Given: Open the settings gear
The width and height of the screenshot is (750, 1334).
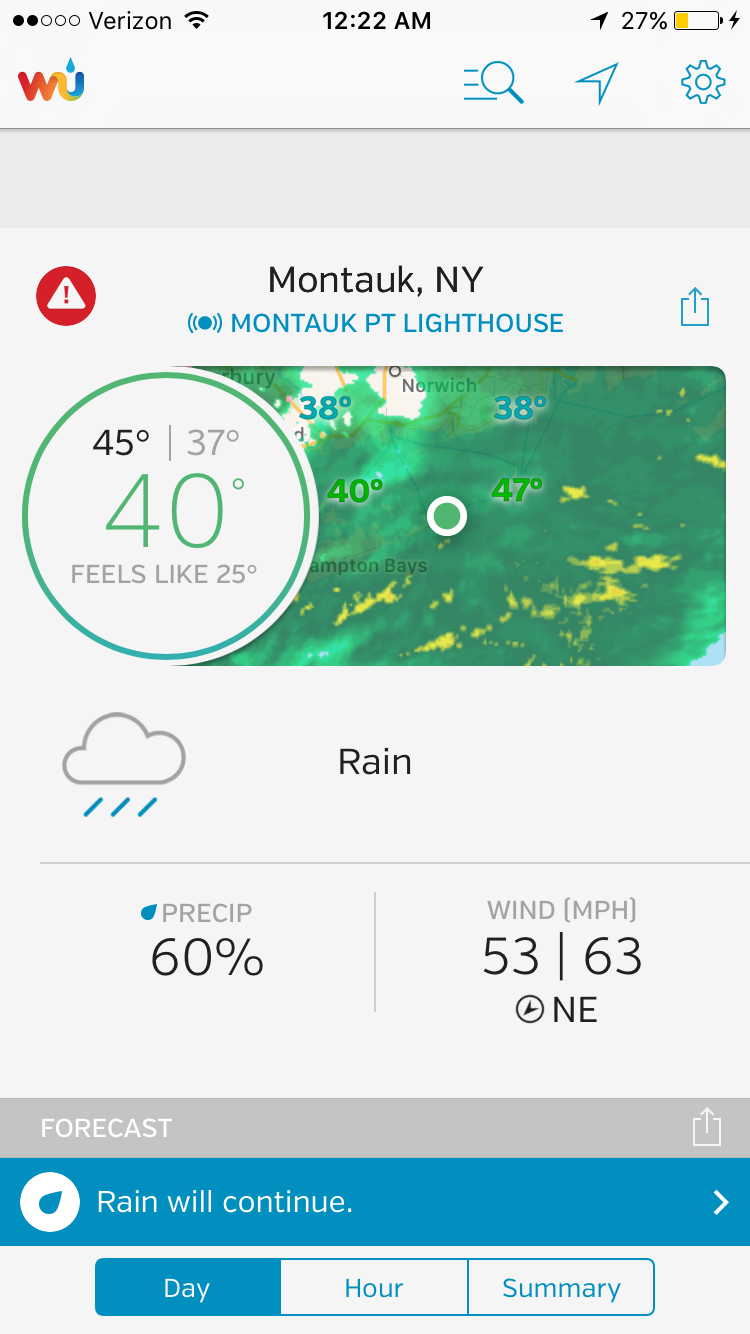Looking at the screenshot, I should tap(703, 82).
